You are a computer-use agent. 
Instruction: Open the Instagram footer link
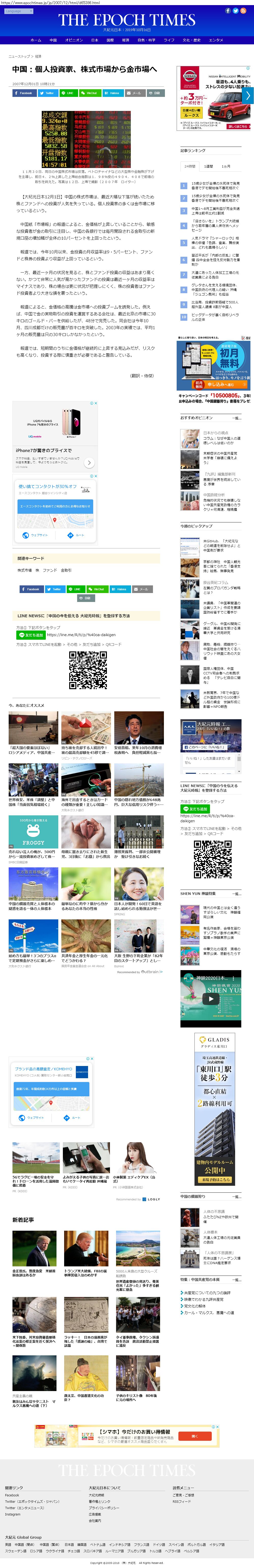pos(13,1514)
